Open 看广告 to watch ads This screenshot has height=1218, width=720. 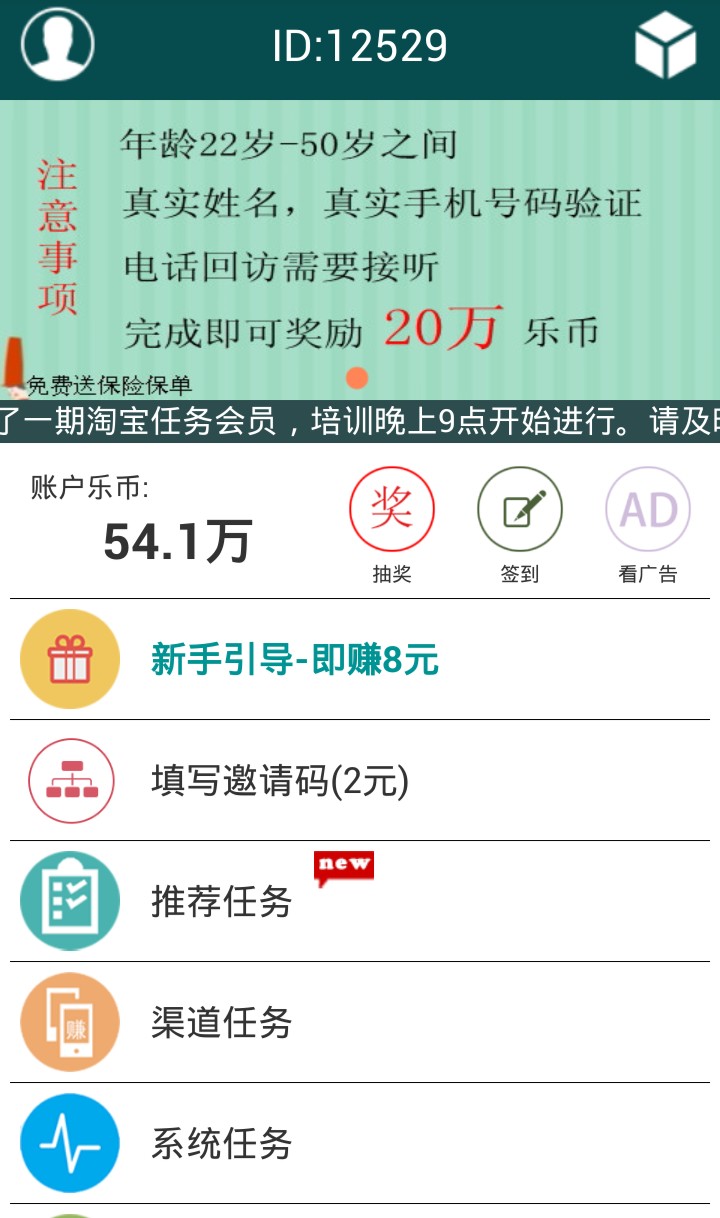[x=648, y=525]
